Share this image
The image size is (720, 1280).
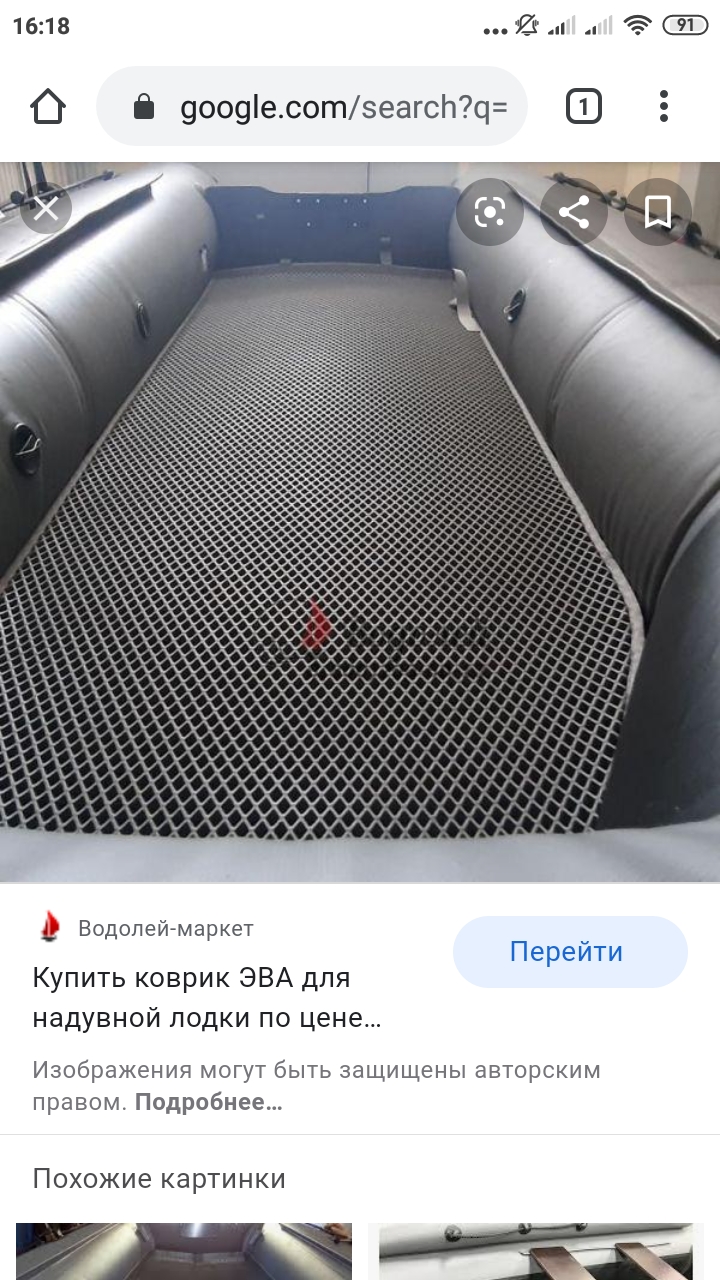(x=574, y=212)
